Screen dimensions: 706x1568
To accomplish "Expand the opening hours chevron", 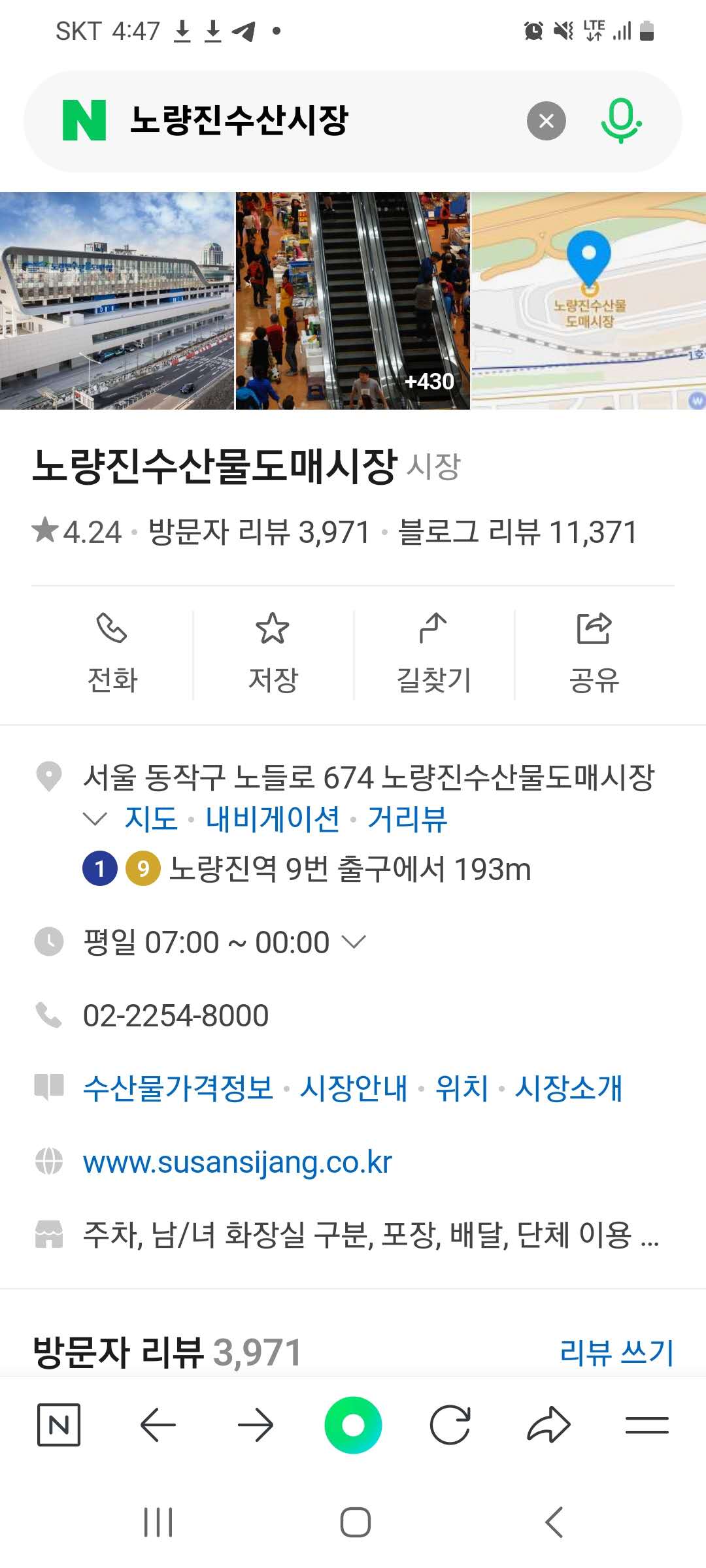I will coord(354,942).
